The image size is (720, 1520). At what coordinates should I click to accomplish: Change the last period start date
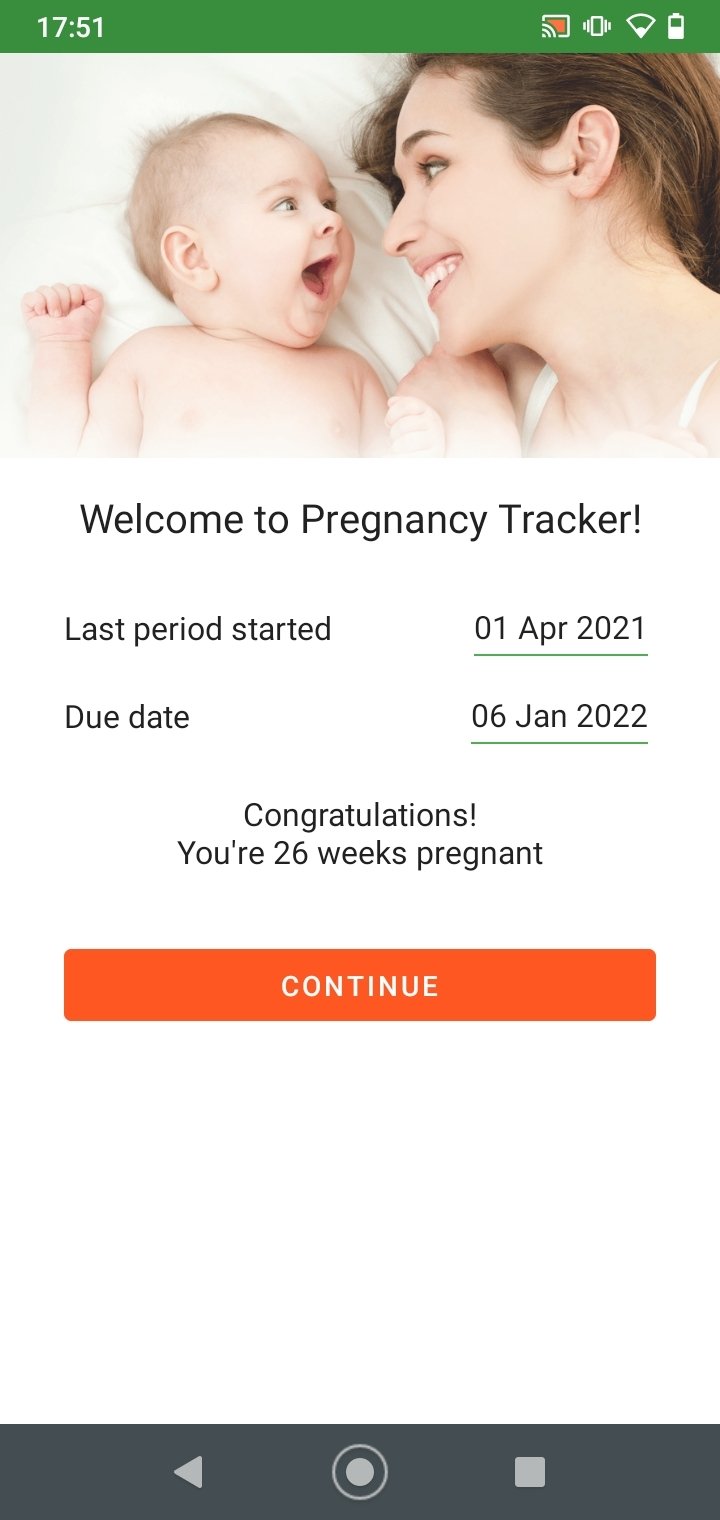click(x=560, y=629)
